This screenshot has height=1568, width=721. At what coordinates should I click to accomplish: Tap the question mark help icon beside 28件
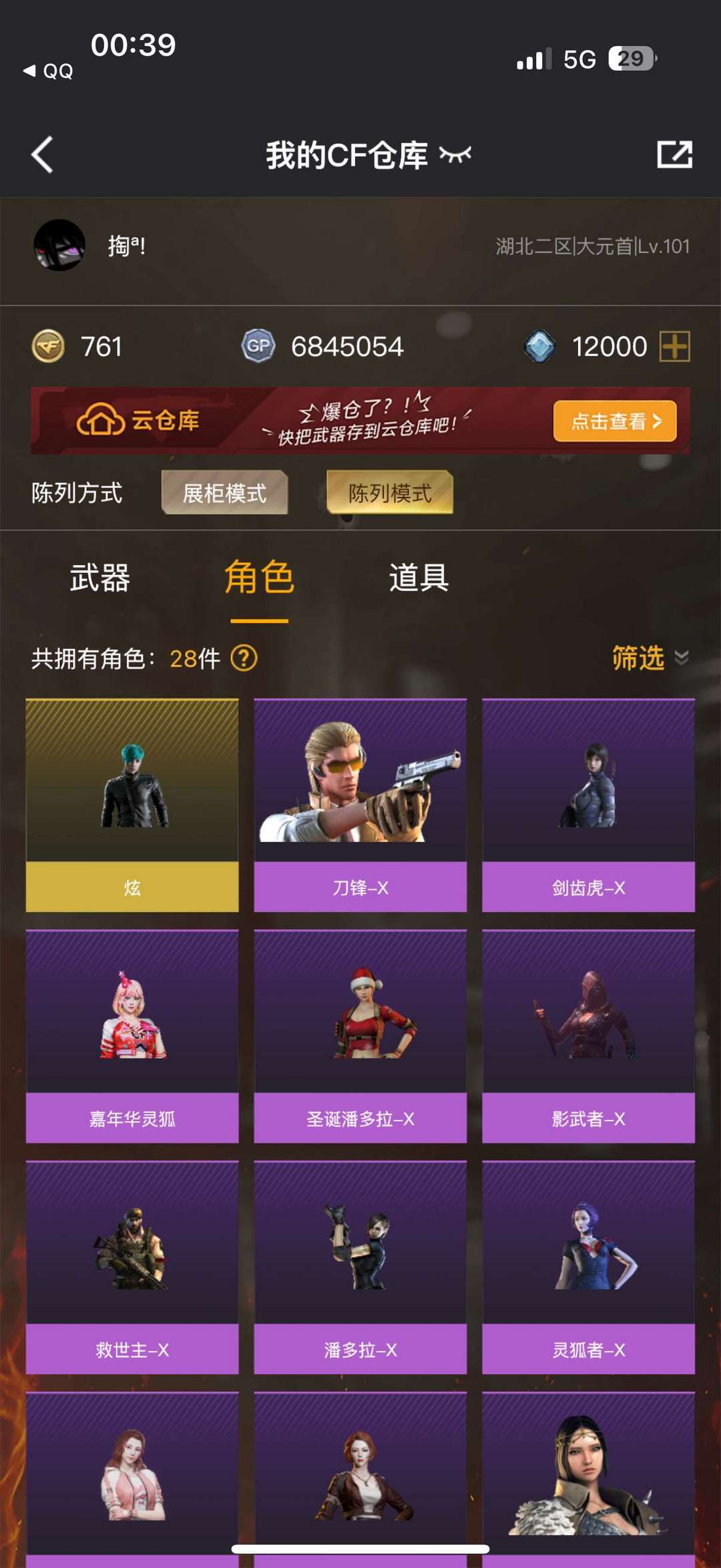[x=244, y=658]
